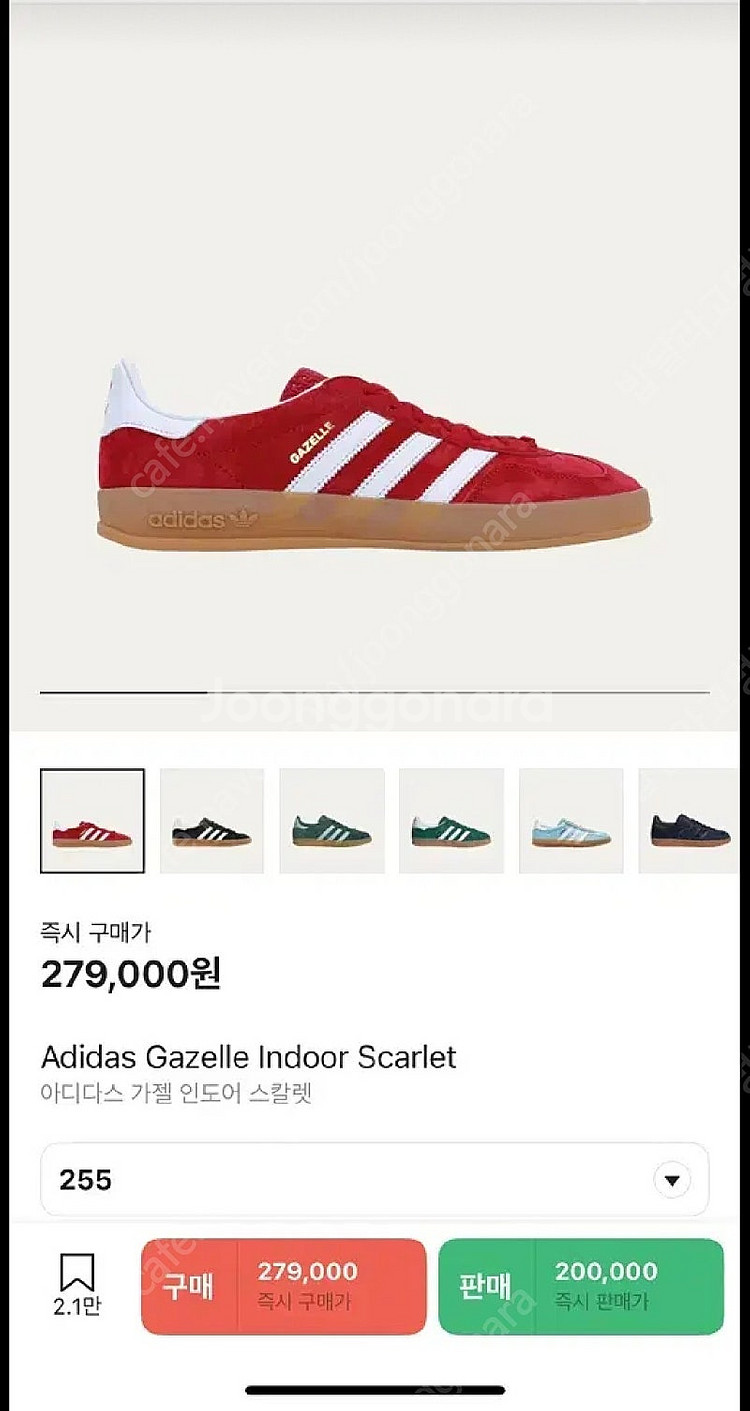750x1411 pixels.
Task: Select the red Scarlet colorway thumbnail
Action: 92,821
